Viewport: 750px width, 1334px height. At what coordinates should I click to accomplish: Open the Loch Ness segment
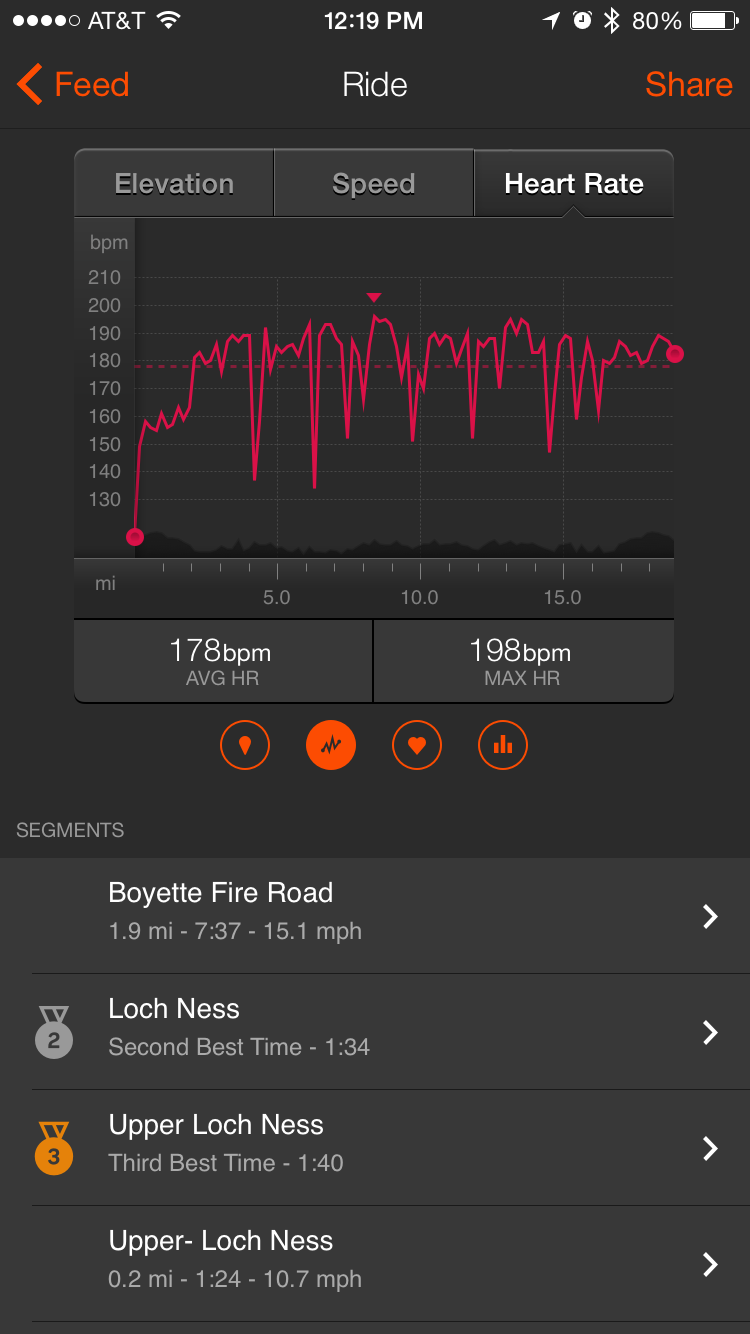pyautogui.click(x=375, y=1032)
